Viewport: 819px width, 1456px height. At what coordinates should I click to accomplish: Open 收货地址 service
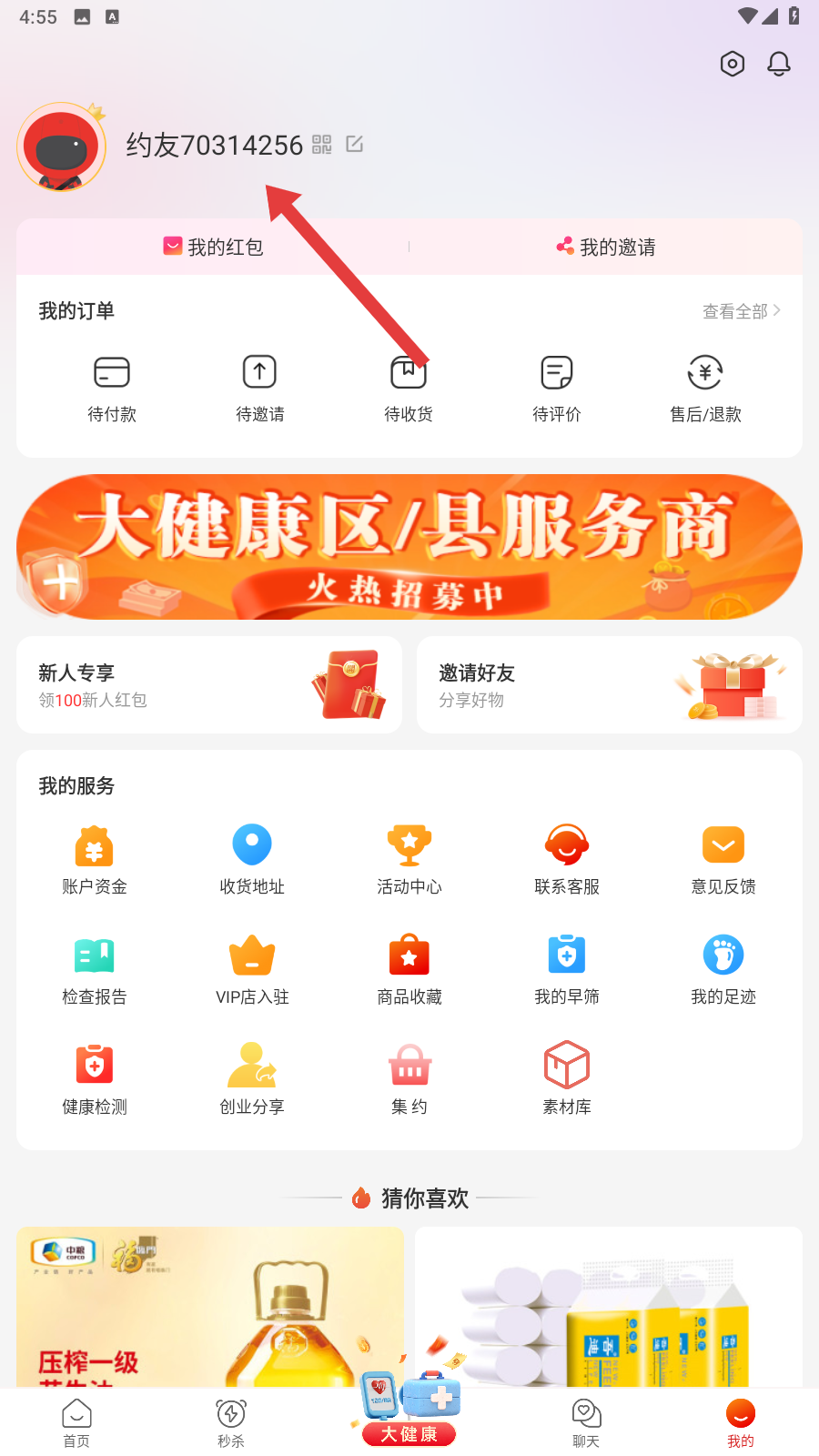(252, 860)
